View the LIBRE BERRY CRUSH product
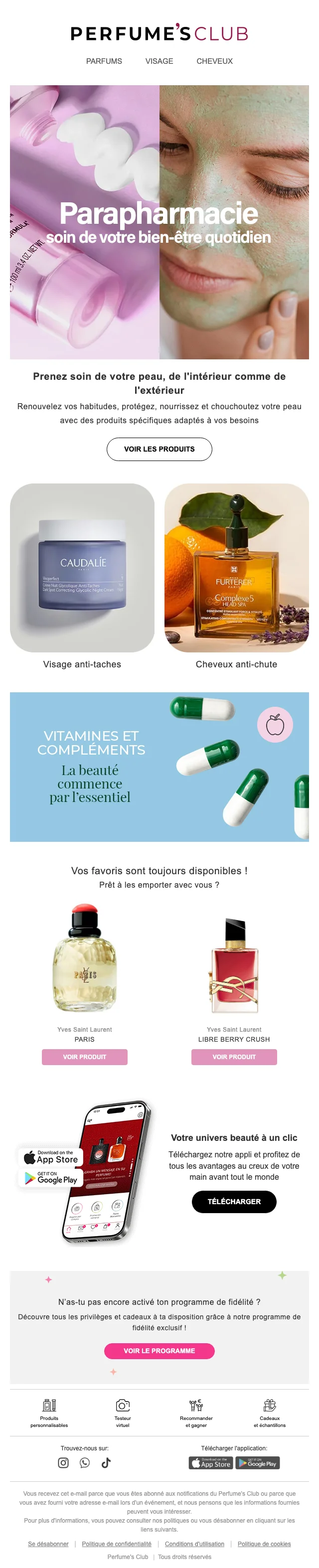This screenshot has height=1568, width=319. pyautogui.click(x=234, y=1057)
